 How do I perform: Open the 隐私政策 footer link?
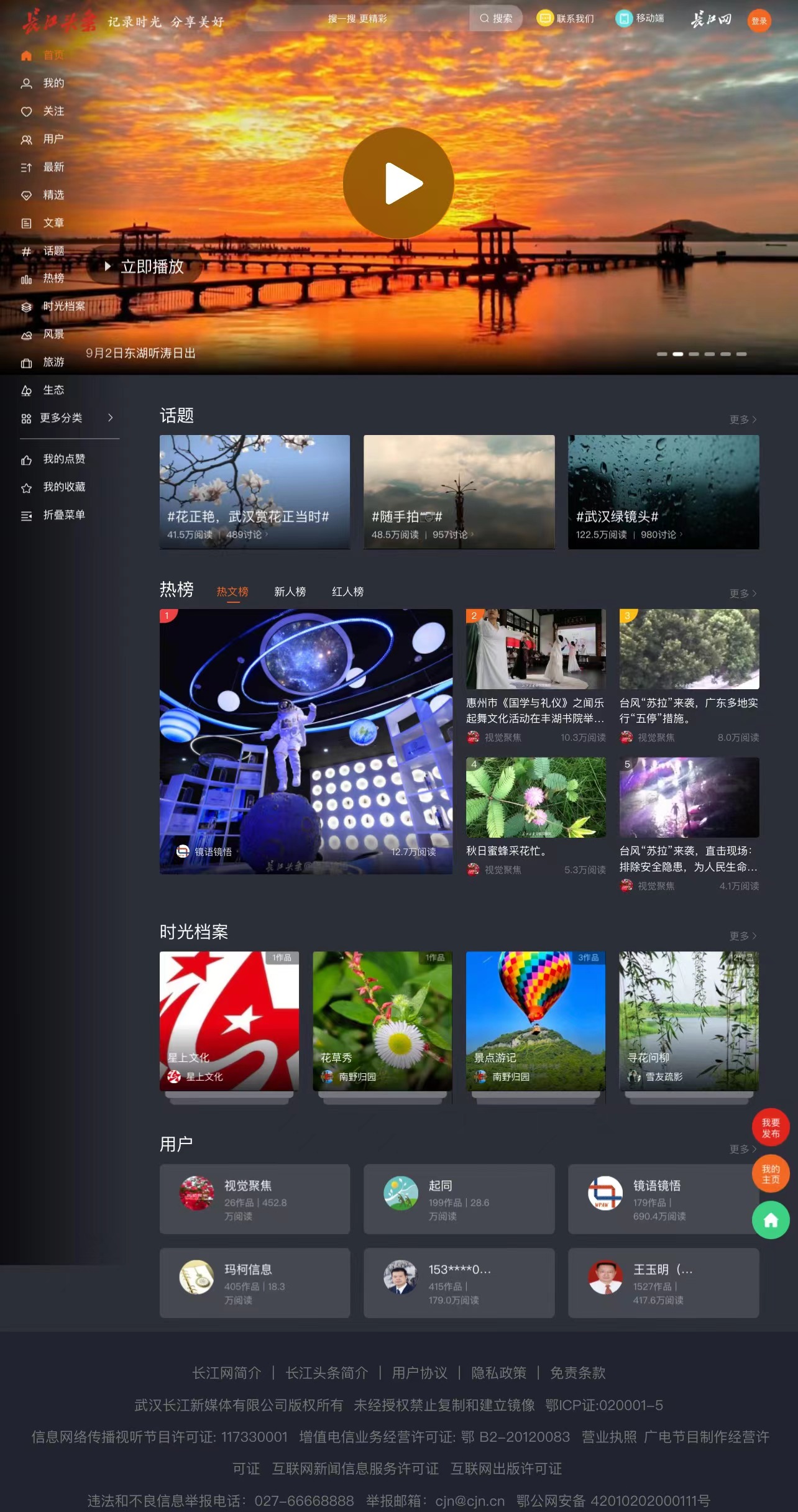(x=498, y=1372)
